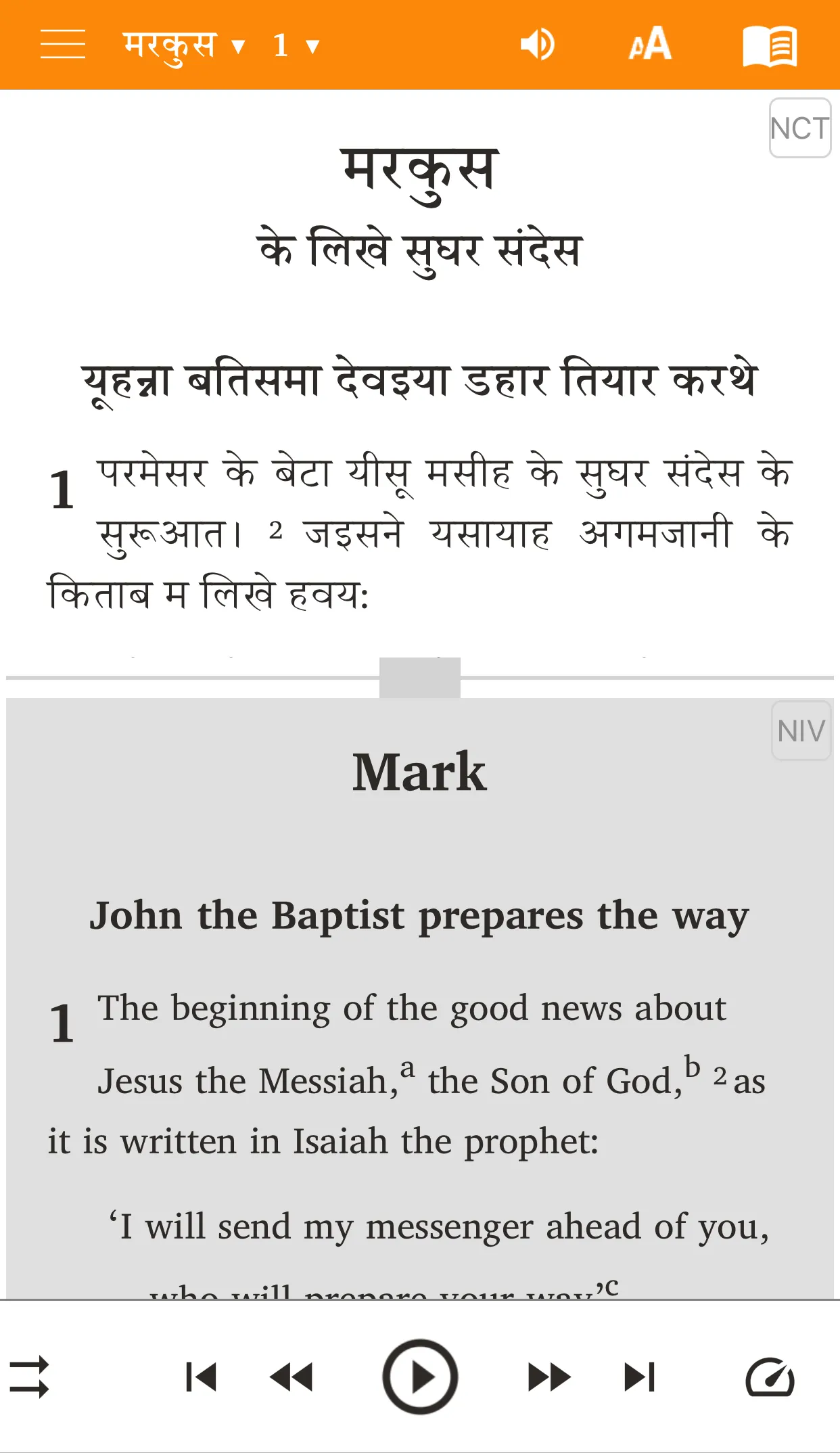Screen dimensions: 840x1453
Task: Play the chapter audio
Action: pos(420,1377)
